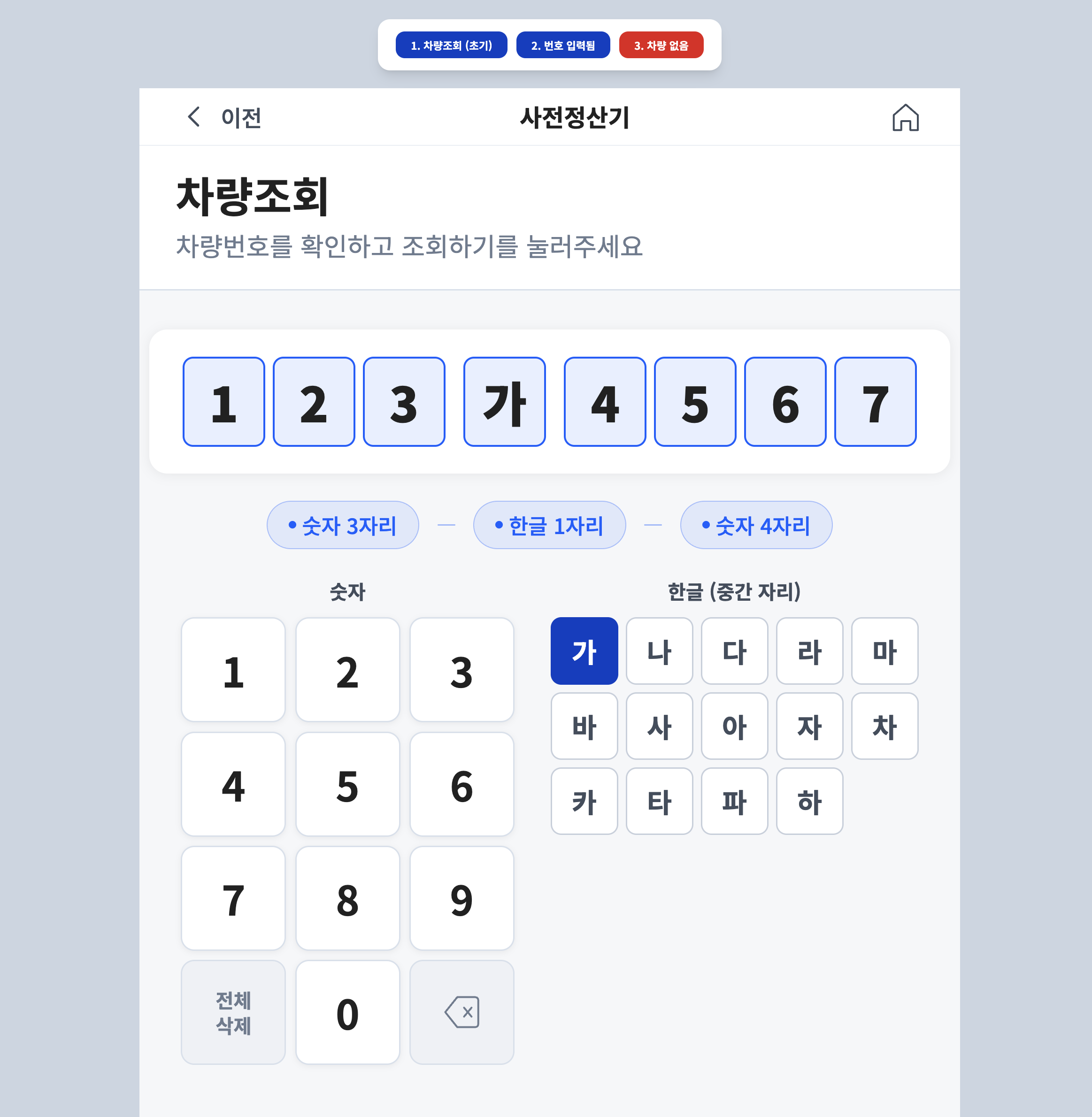The width and height of the screenshot is (1092, 1117).
Task: Tap number 8 on the keypad
Action: point(347,898)
